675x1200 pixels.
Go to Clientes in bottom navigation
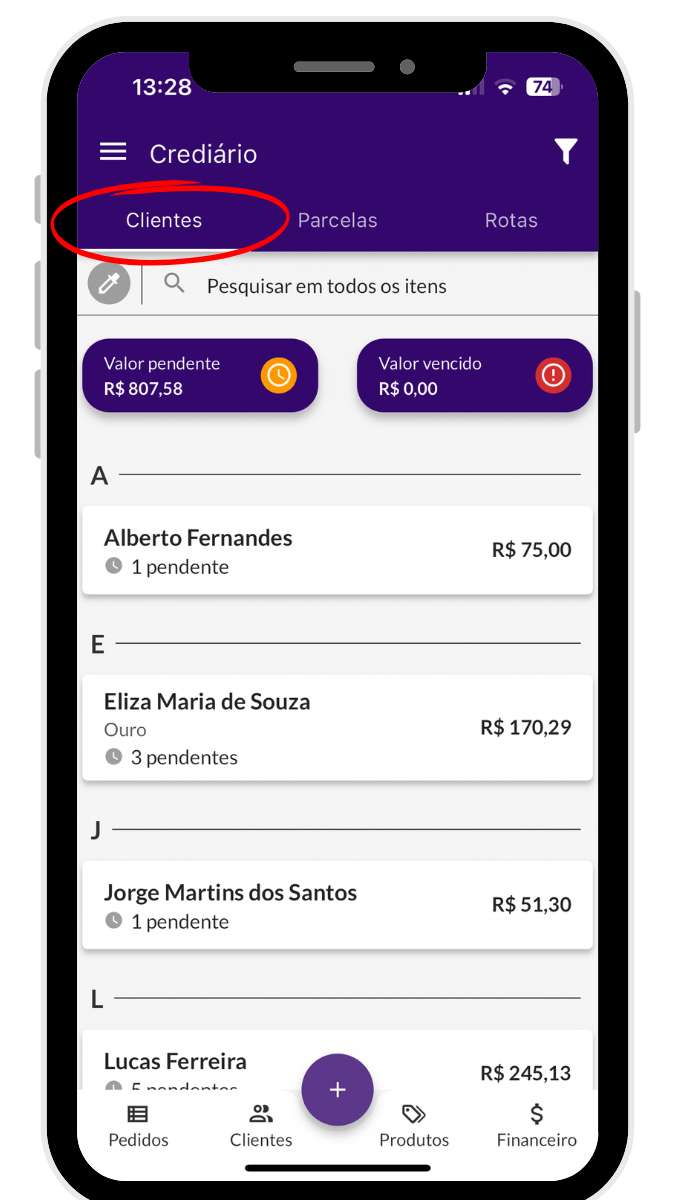261,1126
